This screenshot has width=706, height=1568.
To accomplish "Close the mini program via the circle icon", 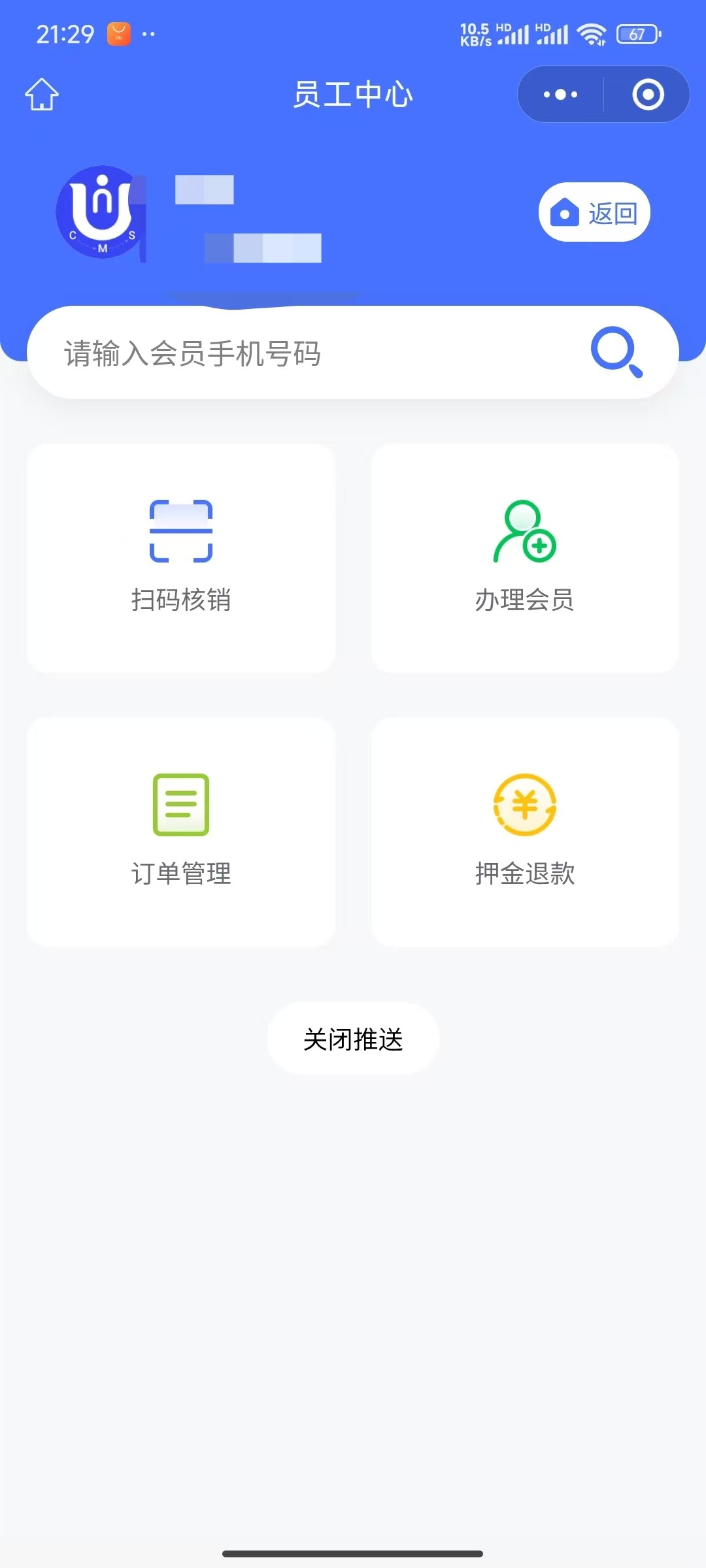I will [x=648, y=94].
